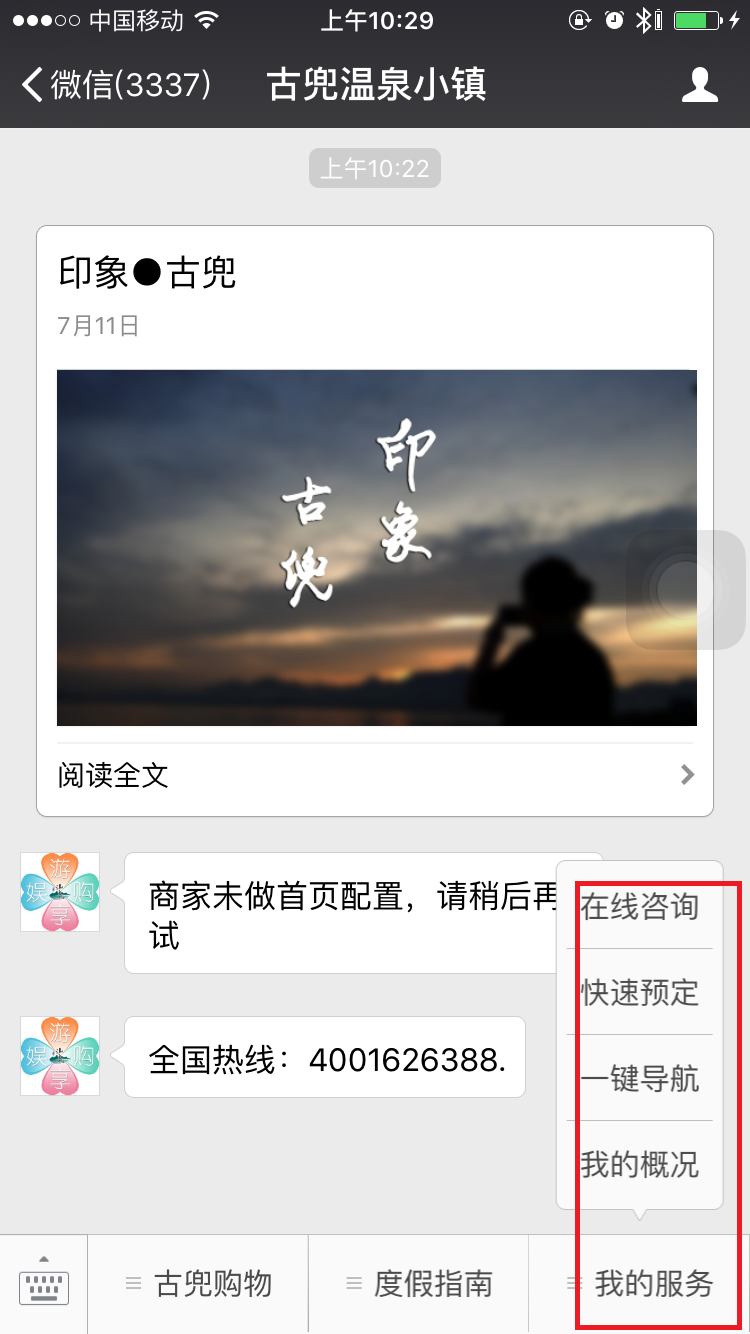Choose 快速预定 in the popup menu

click(x=640, y=993)
